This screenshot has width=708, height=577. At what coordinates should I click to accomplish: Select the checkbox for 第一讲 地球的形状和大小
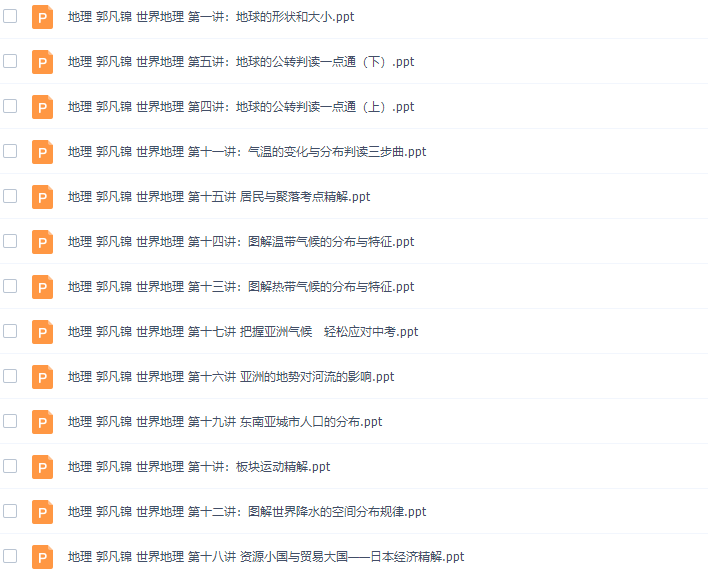10,16
